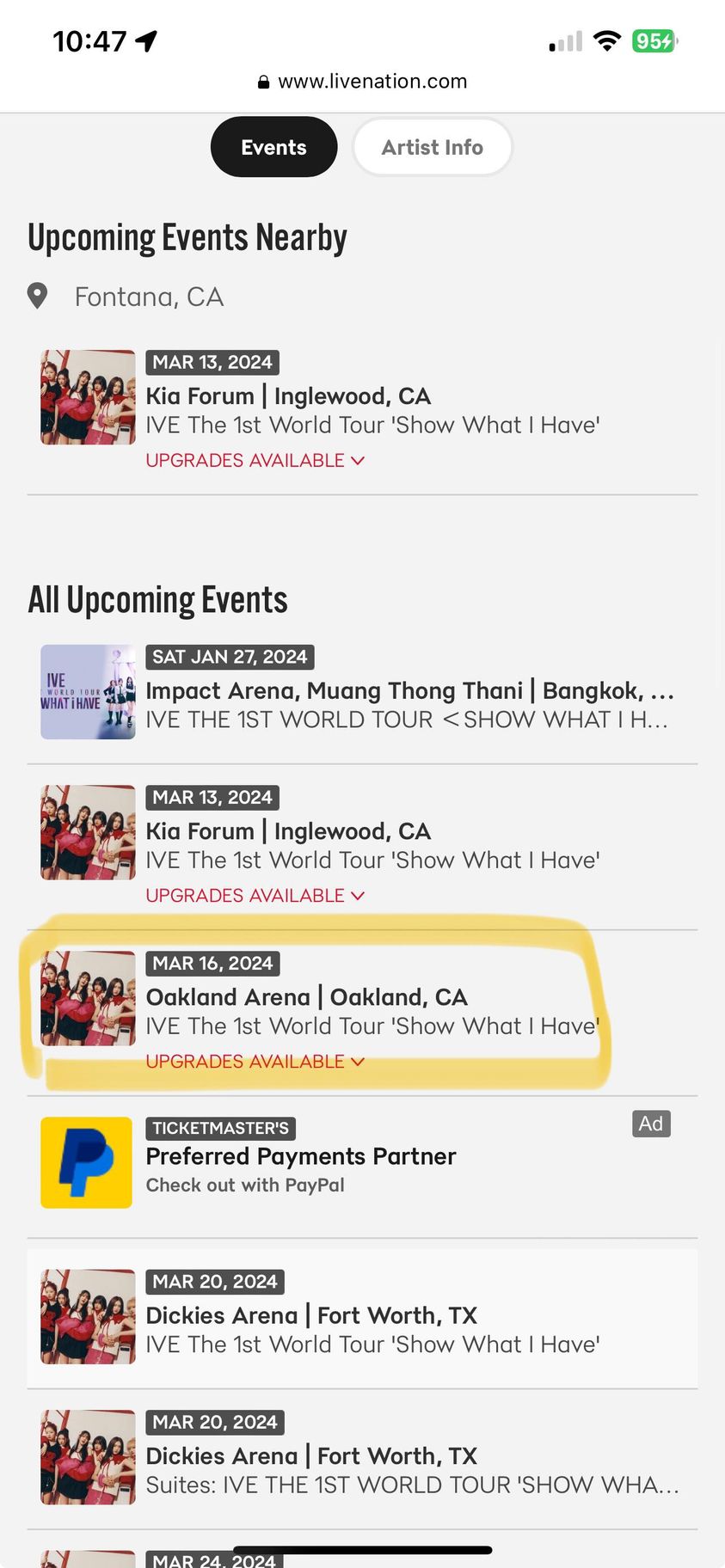
Task: Expand Upgrades Available for the Oakland Arena event
Action: [255, 1062]
